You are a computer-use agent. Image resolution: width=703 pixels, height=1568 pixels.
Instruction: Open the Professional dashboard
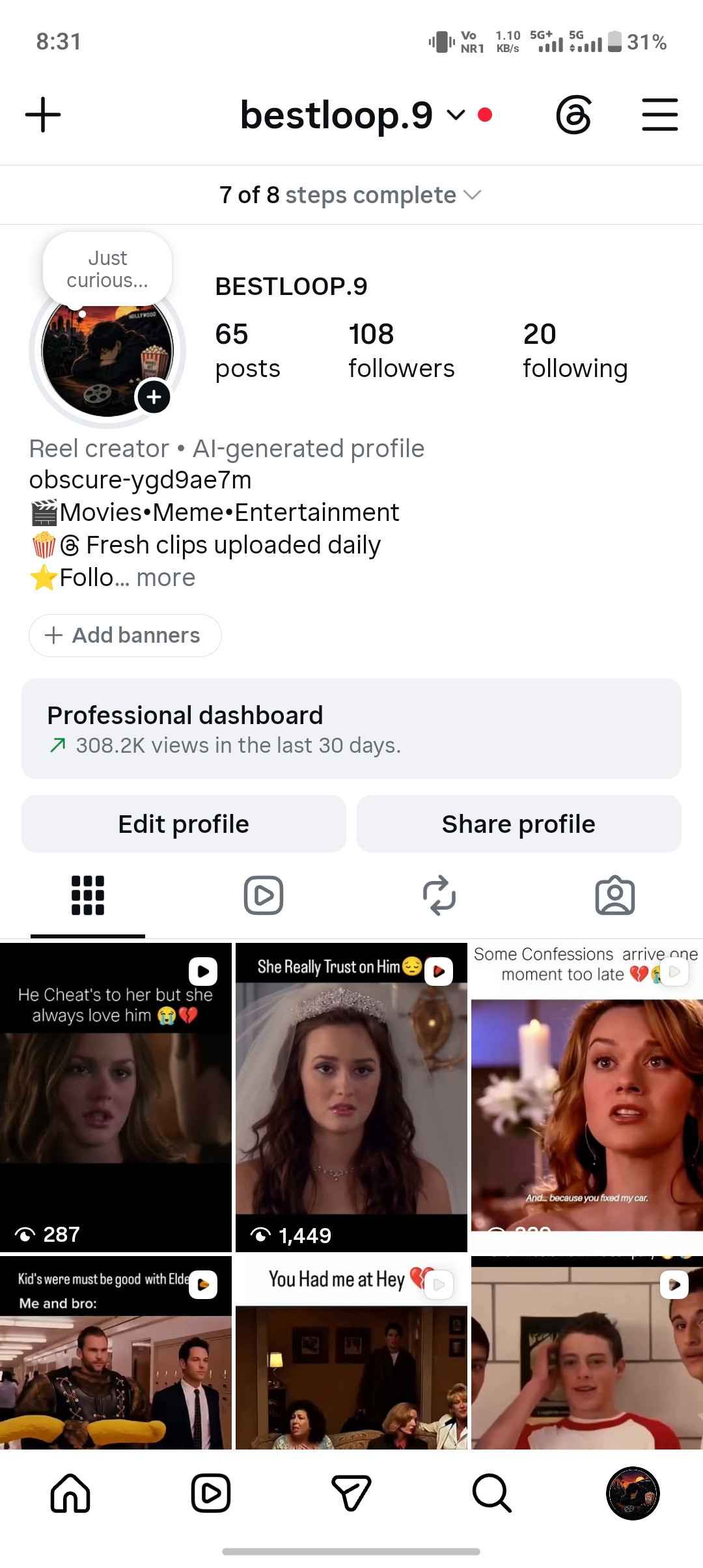351,729
